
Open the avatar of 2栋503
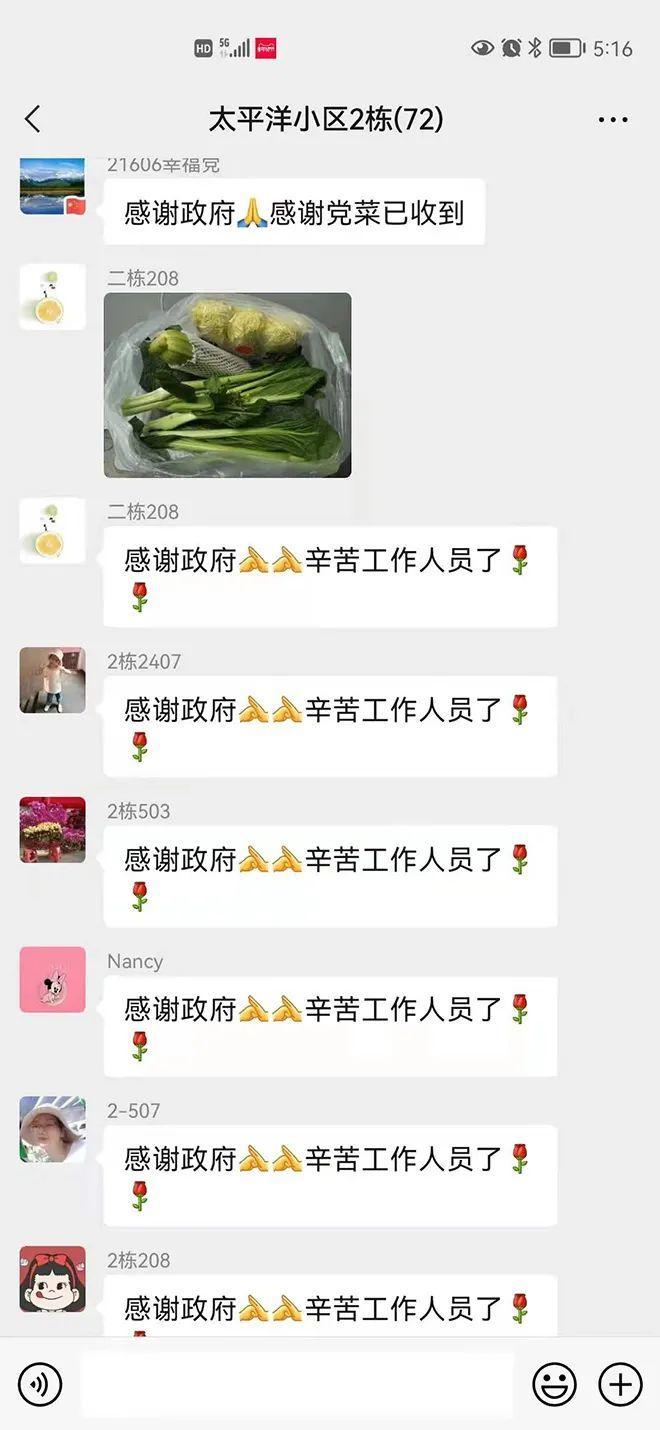(x=52, y=830)
